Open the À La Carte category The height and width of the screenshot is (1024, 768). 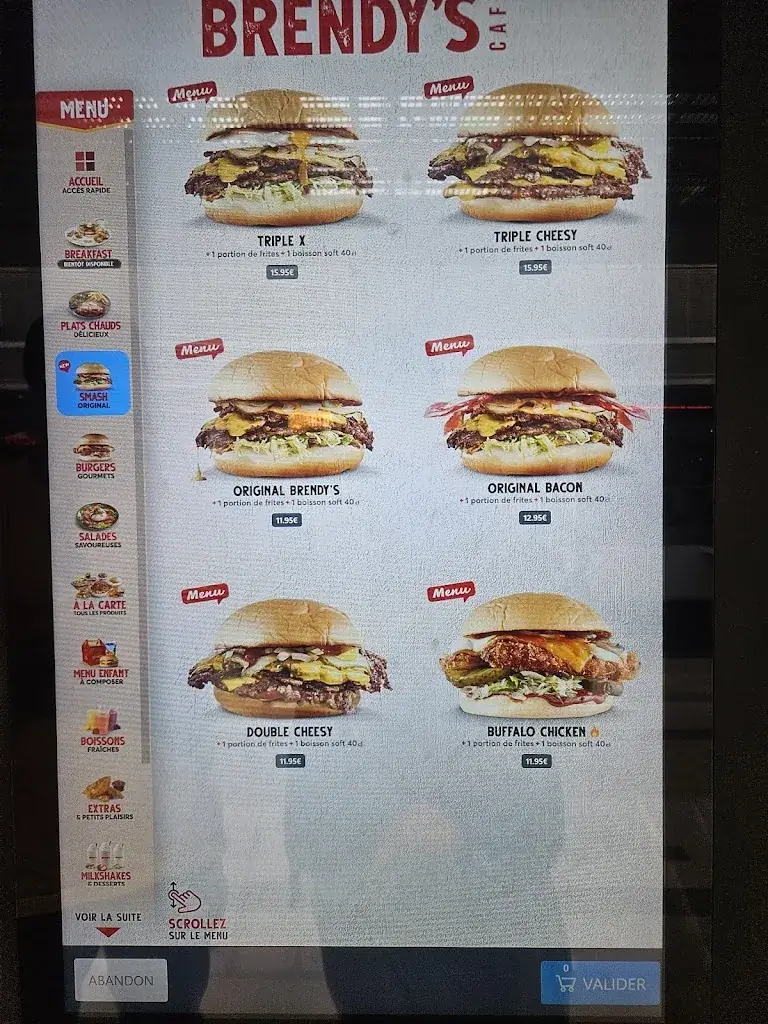pos(99,594)
